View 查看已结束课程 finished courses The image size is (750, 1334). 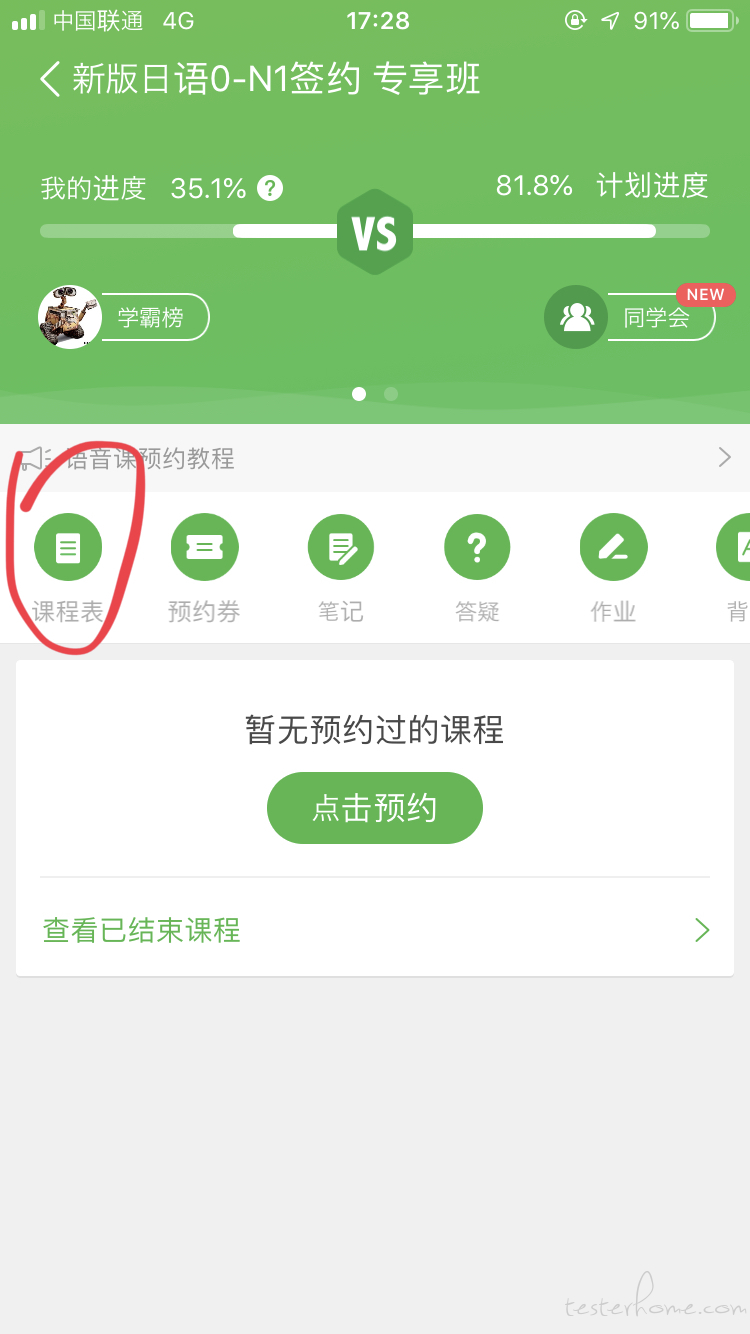(375, 930)
